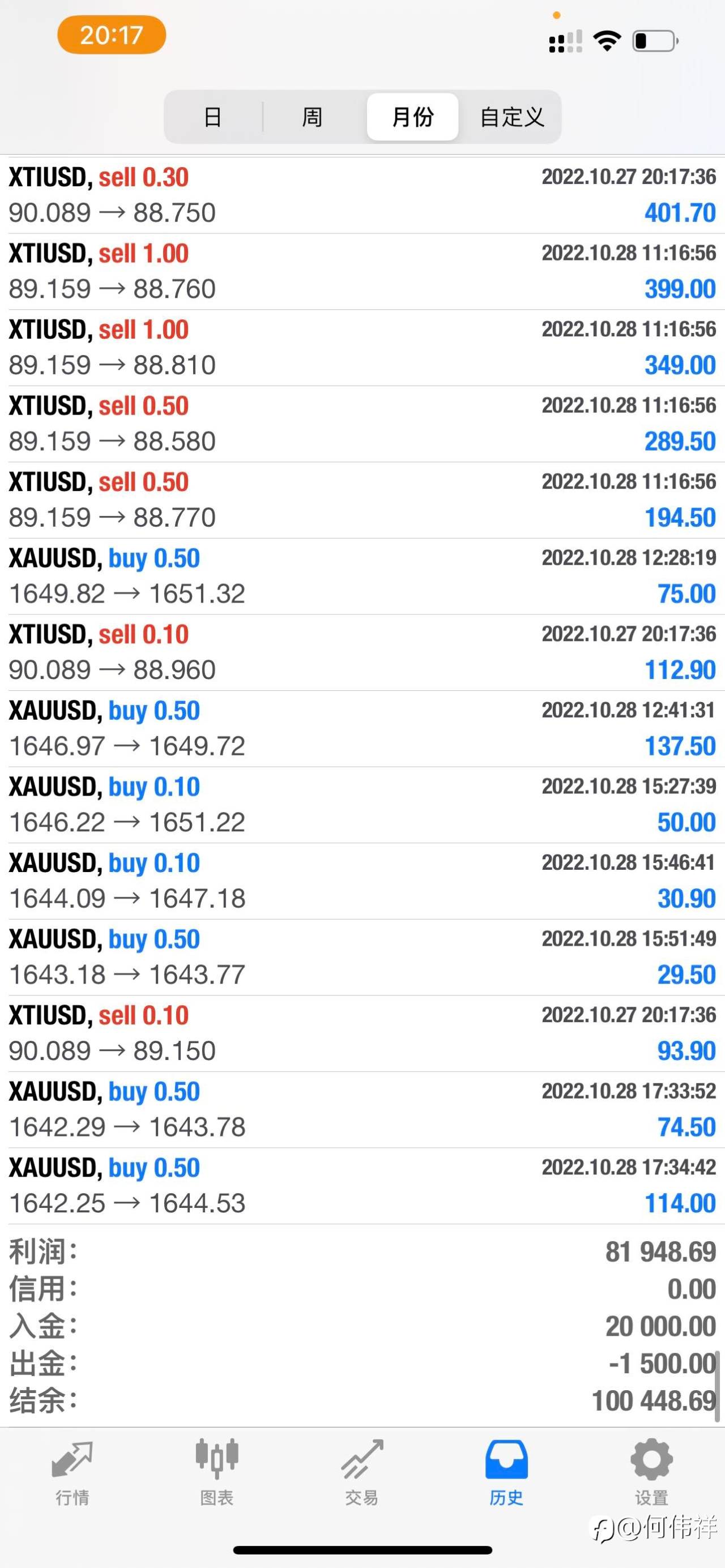Select the 月份 period tab

pyautogui.click(x=413, y=117)
